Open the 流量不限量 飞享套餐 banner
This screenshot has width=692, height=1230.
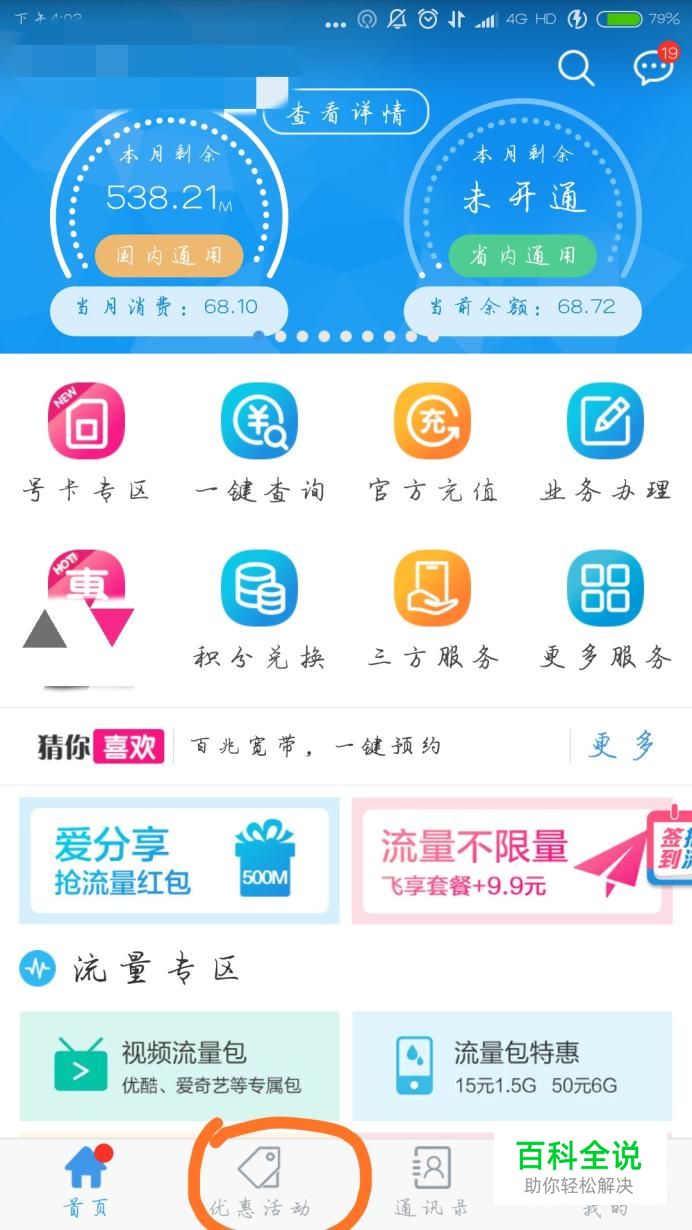click(x=512, y=861)
